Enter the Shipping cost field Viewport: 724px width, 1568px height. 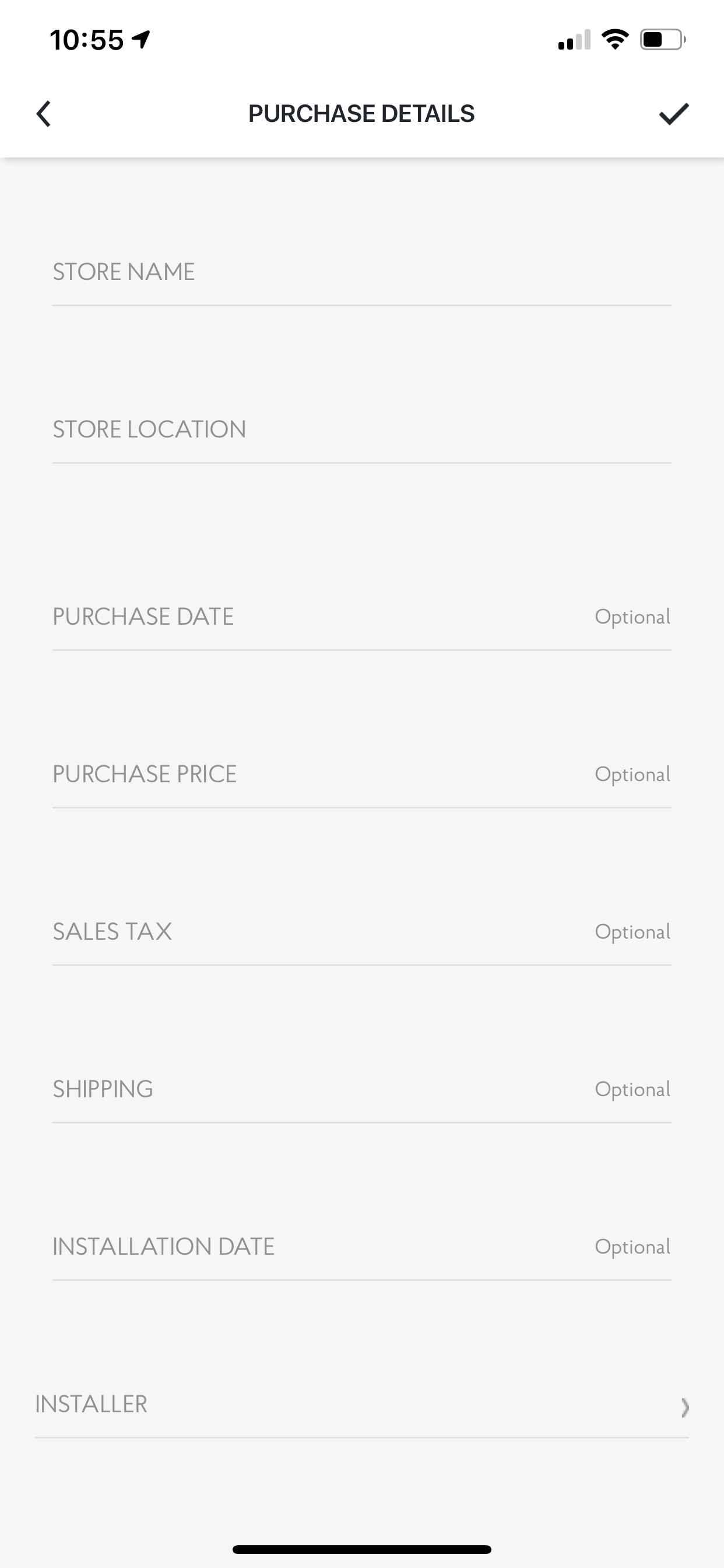tap(362, 1090)
